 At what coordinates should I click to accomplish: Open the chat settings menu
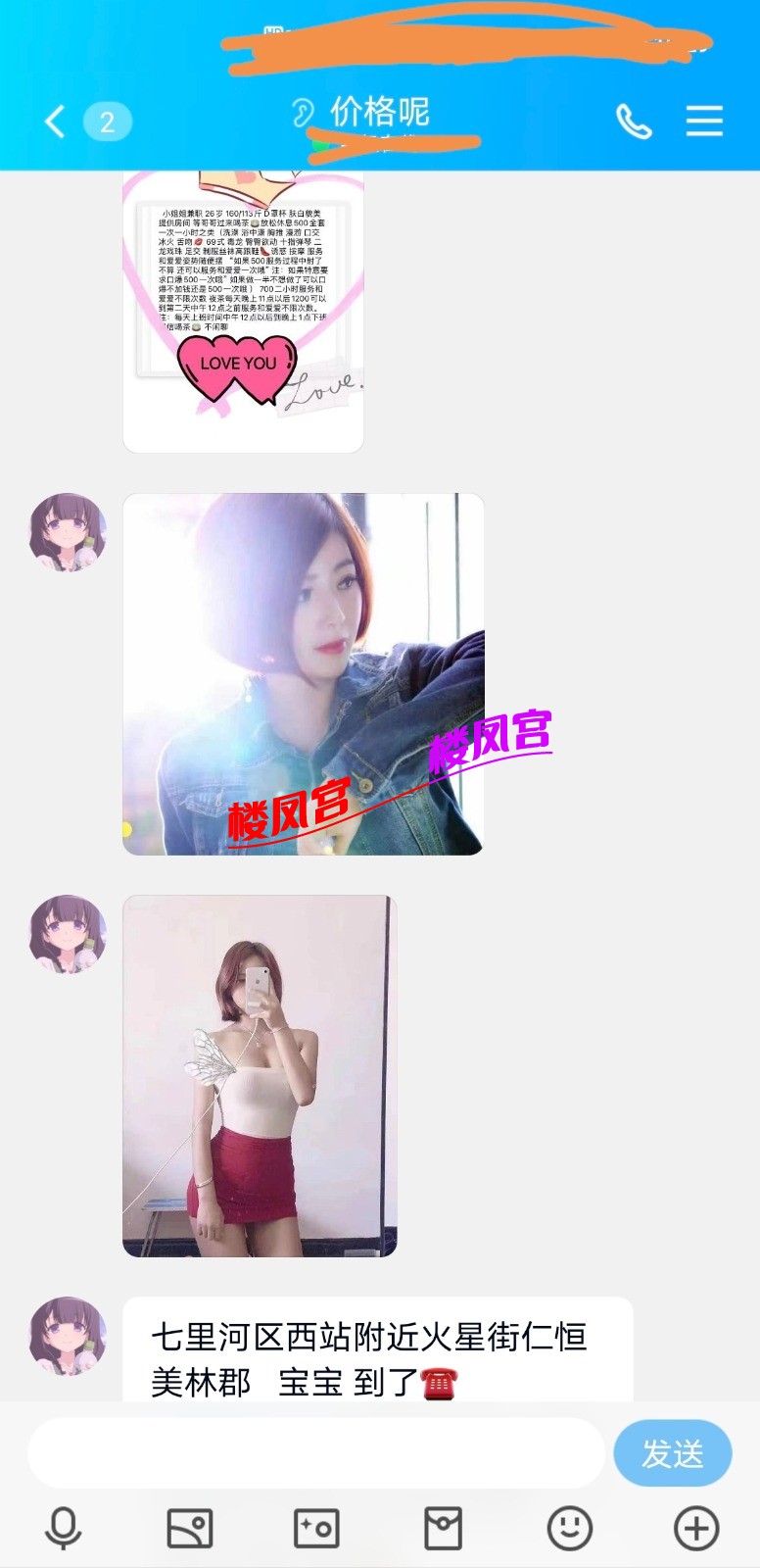coord(703,122)
